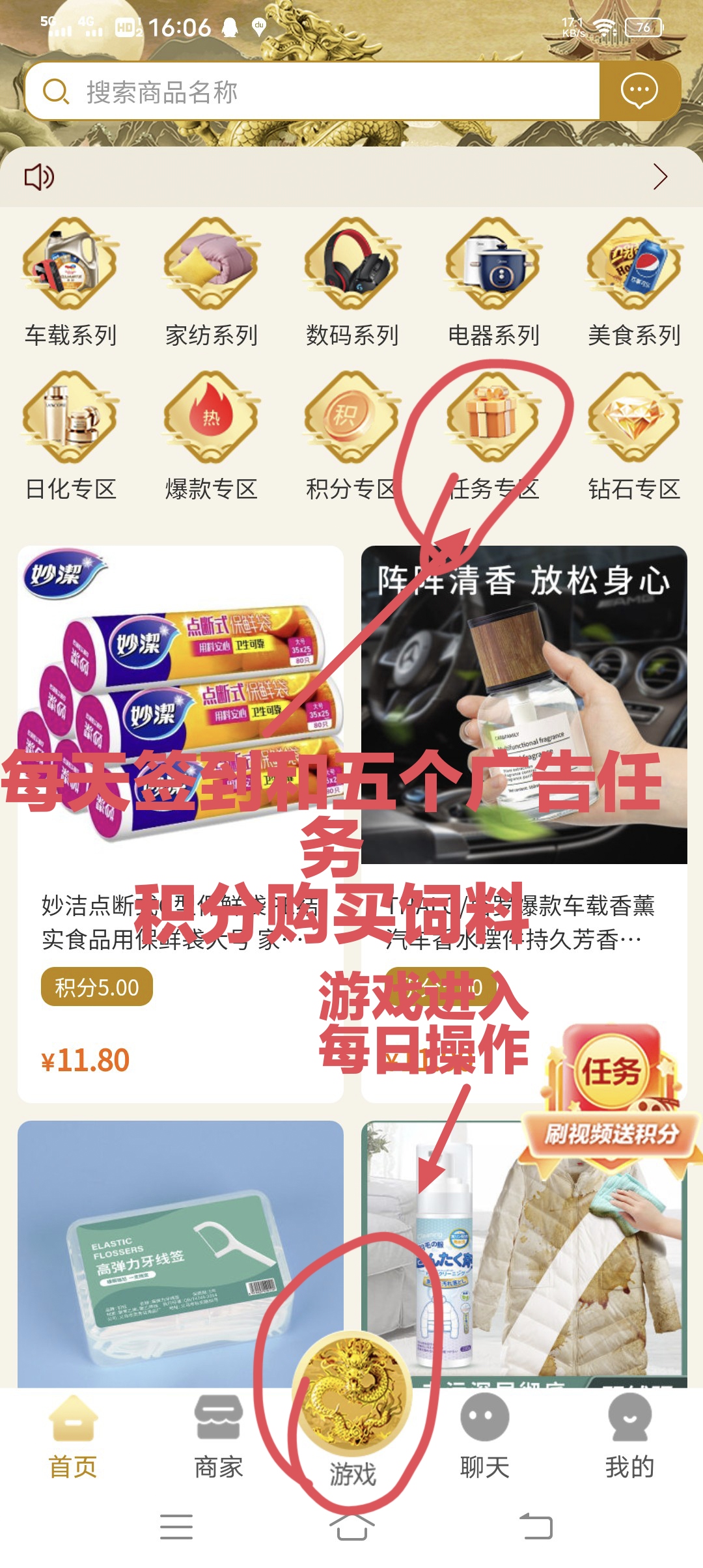View the car fragrance product card

pos(524,824)
